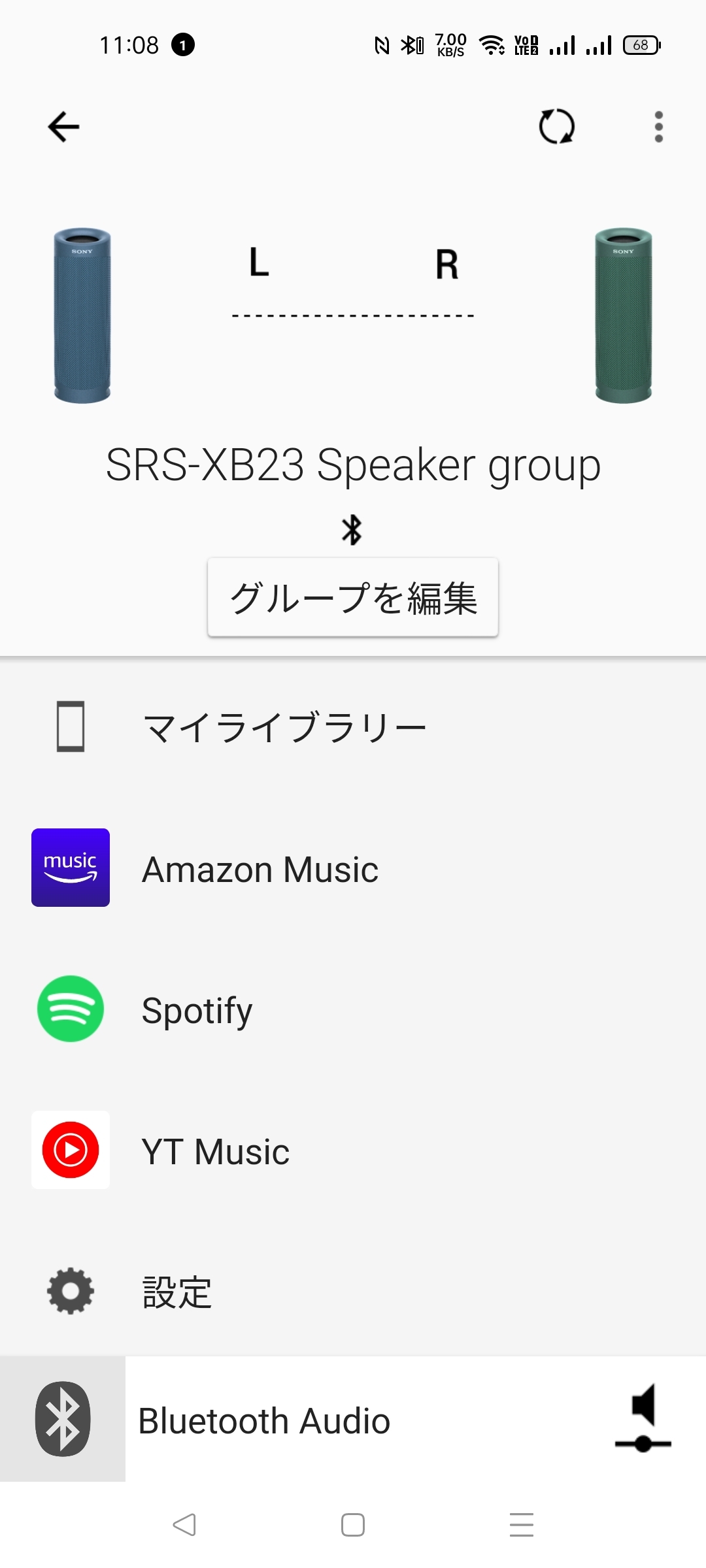The width and height of the screenshot is (706, 1568).
Task: Open Spotify from the list
Action: coord(197,1010)
